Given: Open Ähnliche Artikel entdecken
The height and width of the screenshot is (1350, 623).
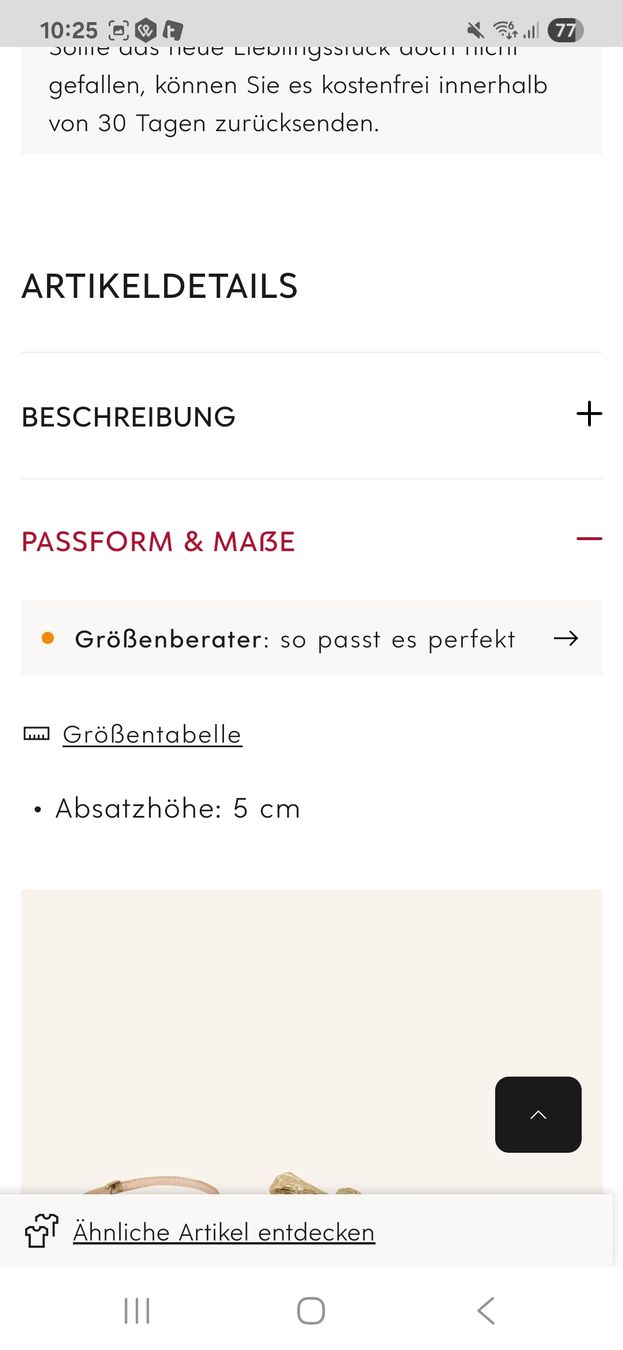Looking at the screenshot, I should (224, 1232).
